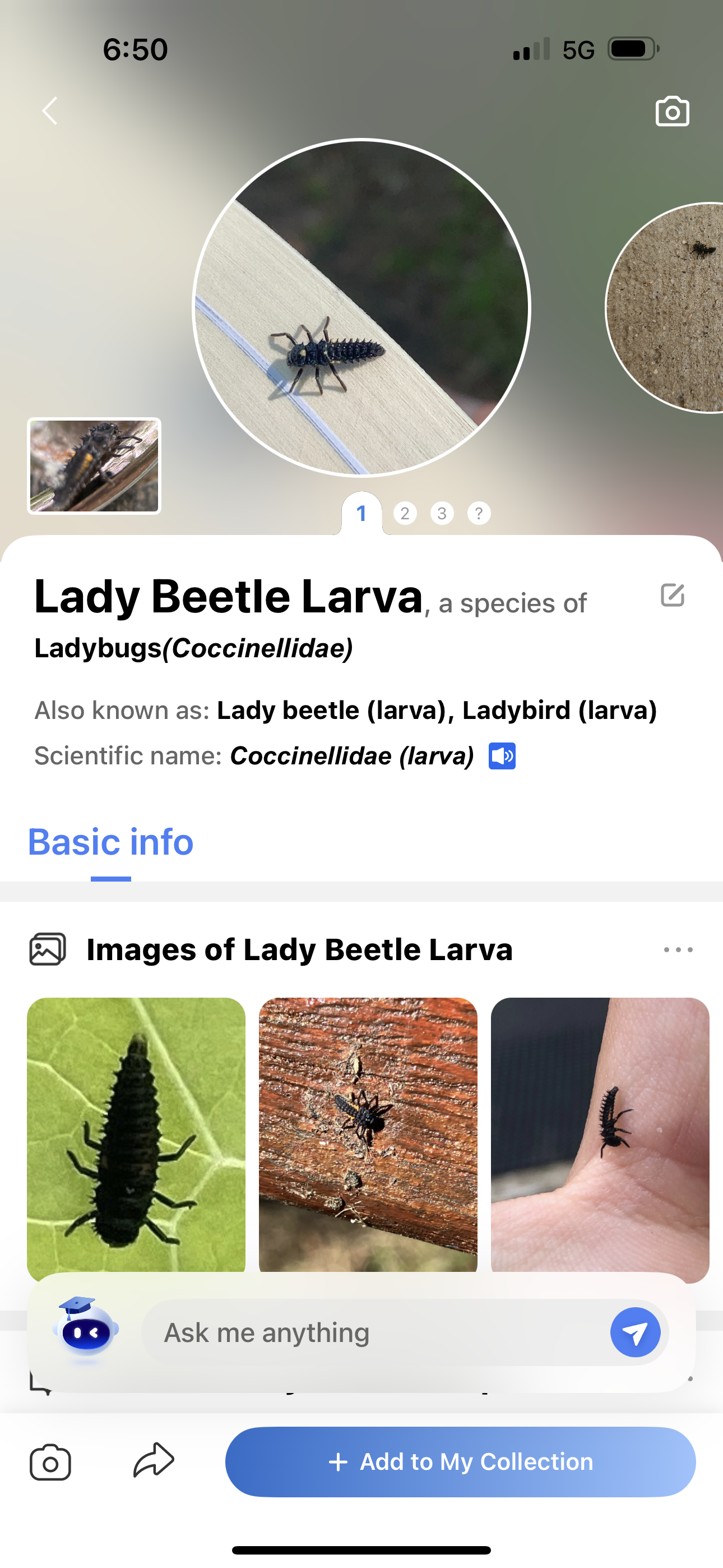Screen dimensions: 723x1568
Task: Switch to identification result 3
Action: click(x=442, y=513)
